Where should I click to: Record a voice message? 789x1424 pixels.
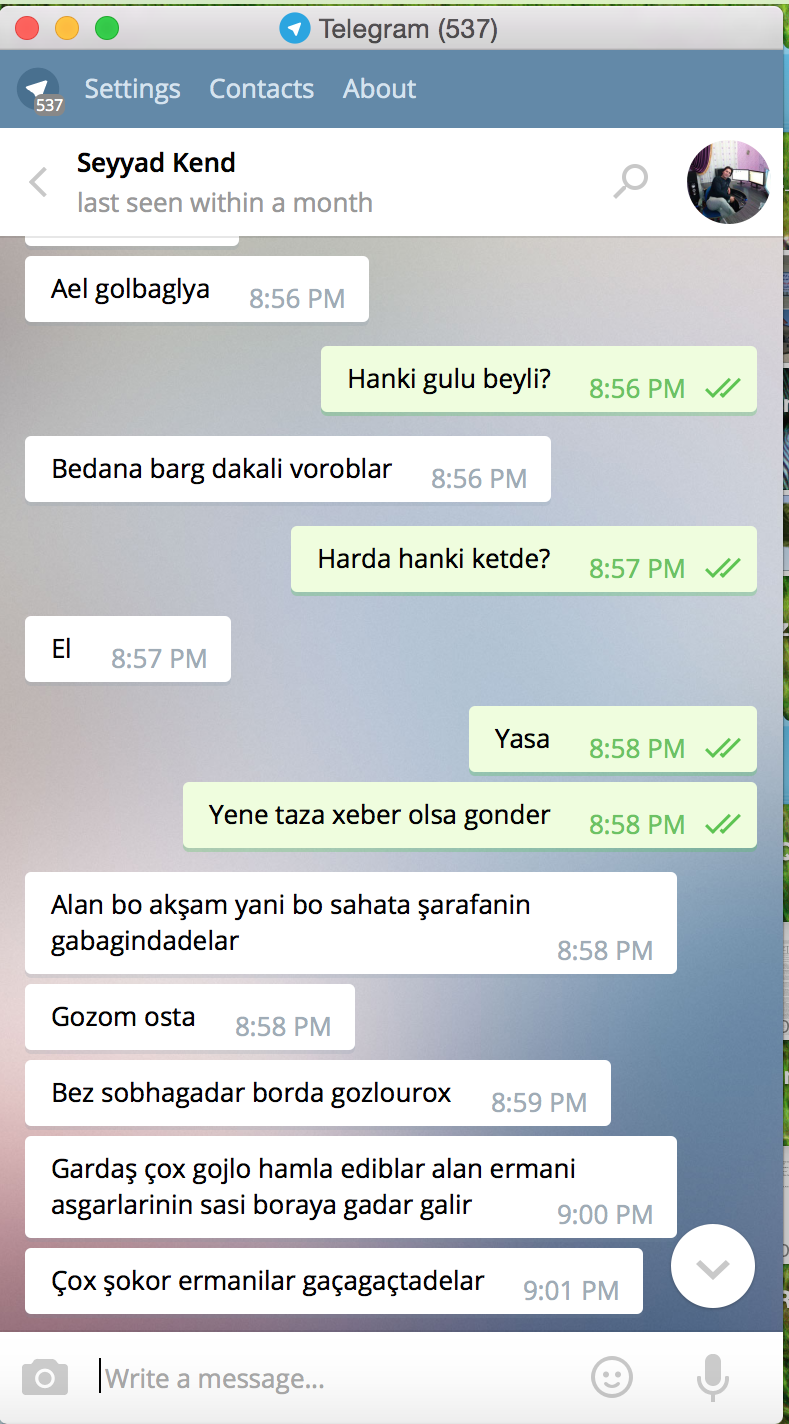[711, 1378]
